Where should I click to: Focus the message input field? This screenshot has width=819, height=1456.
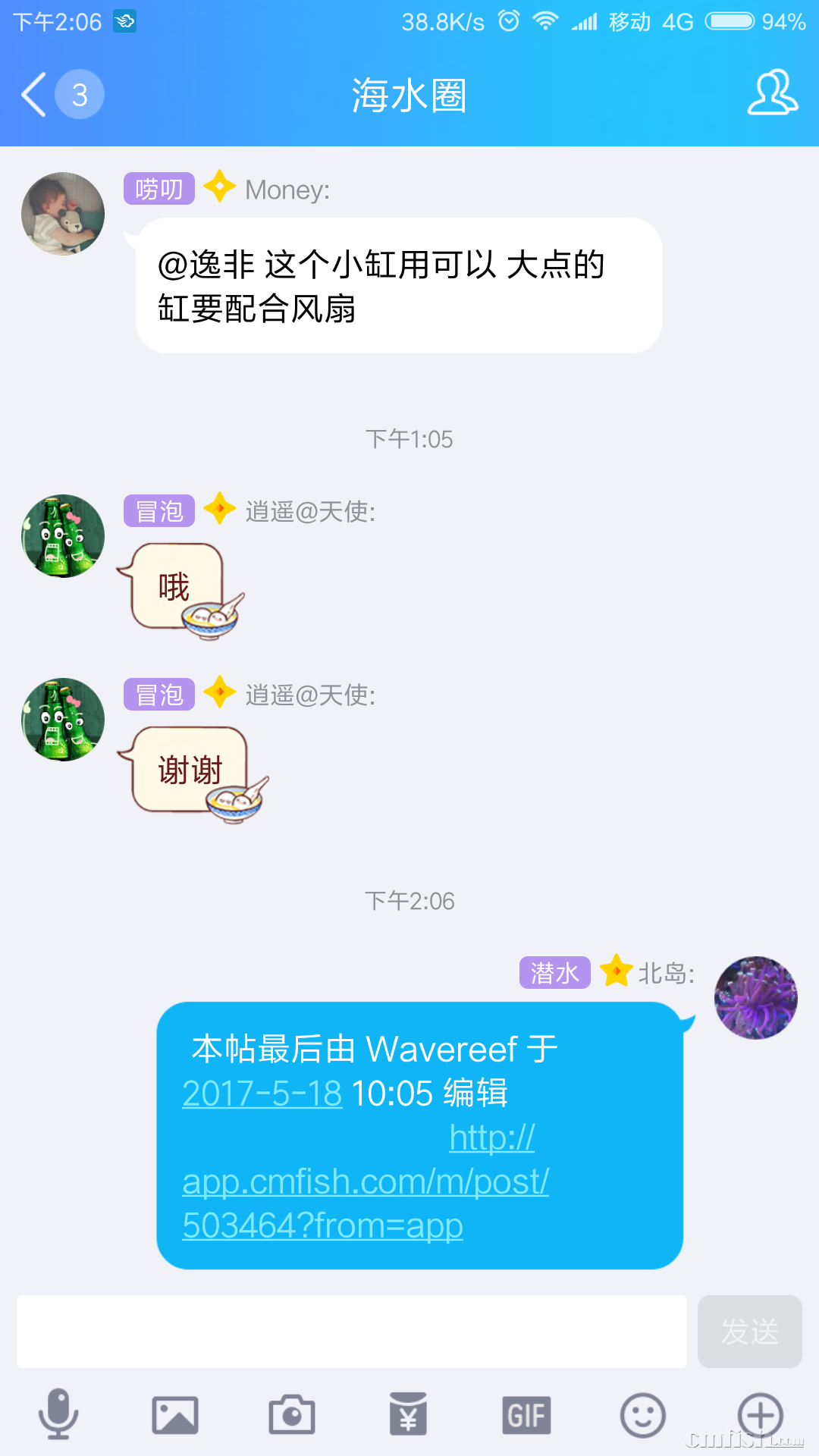click(351, 1332)
